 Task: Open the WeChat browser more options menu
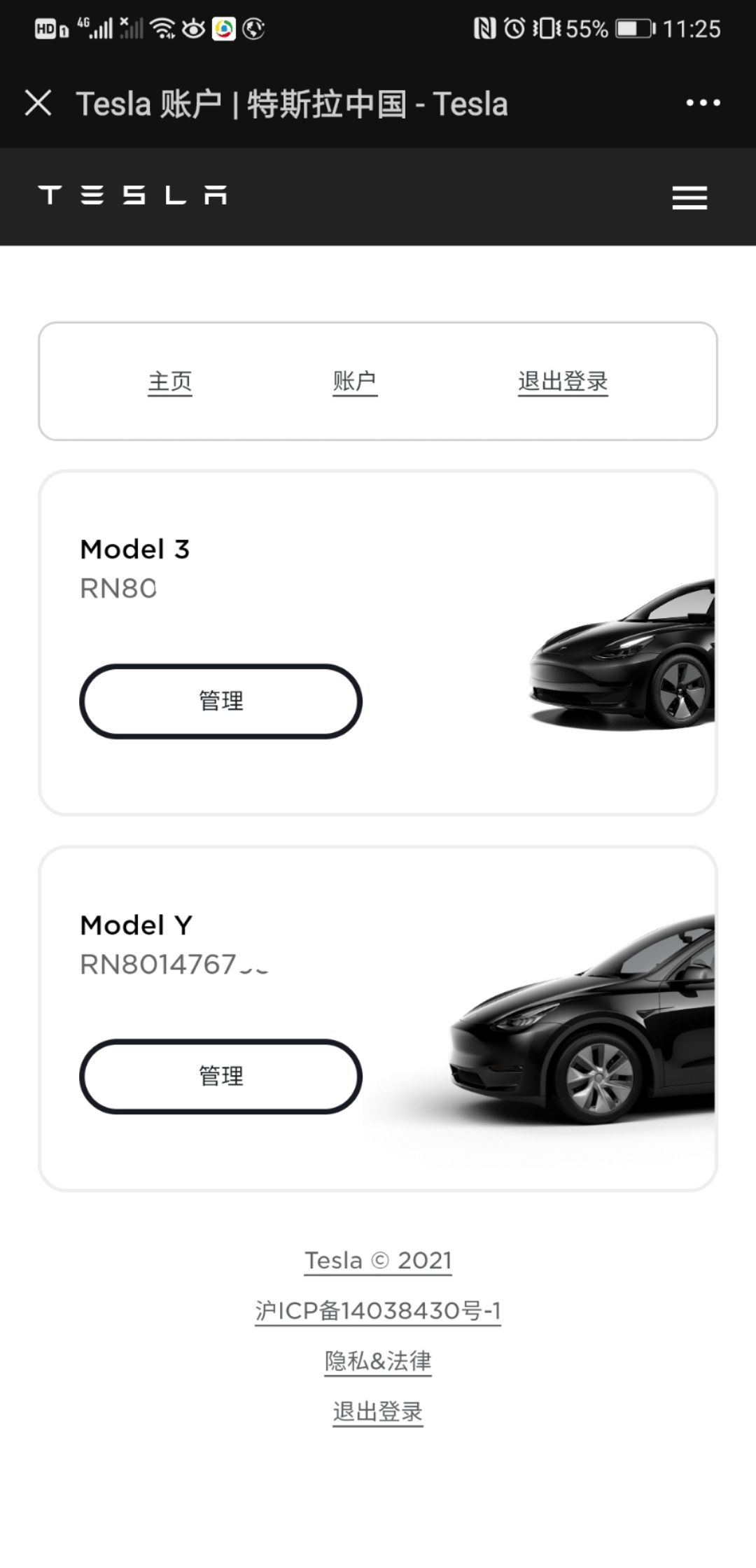pos(703,103)
